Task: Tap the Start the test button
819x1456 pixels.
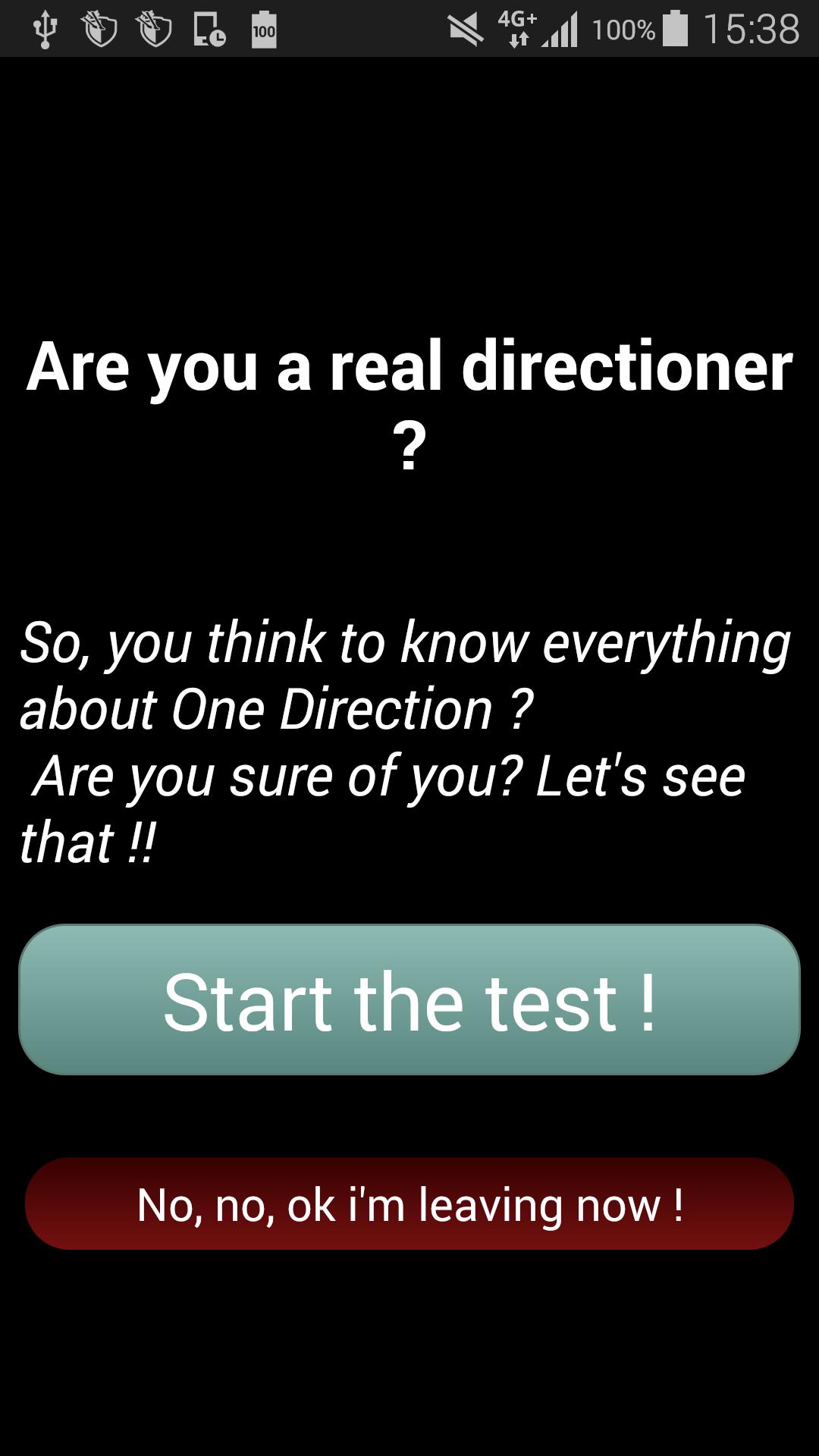Action: point(409,999)
